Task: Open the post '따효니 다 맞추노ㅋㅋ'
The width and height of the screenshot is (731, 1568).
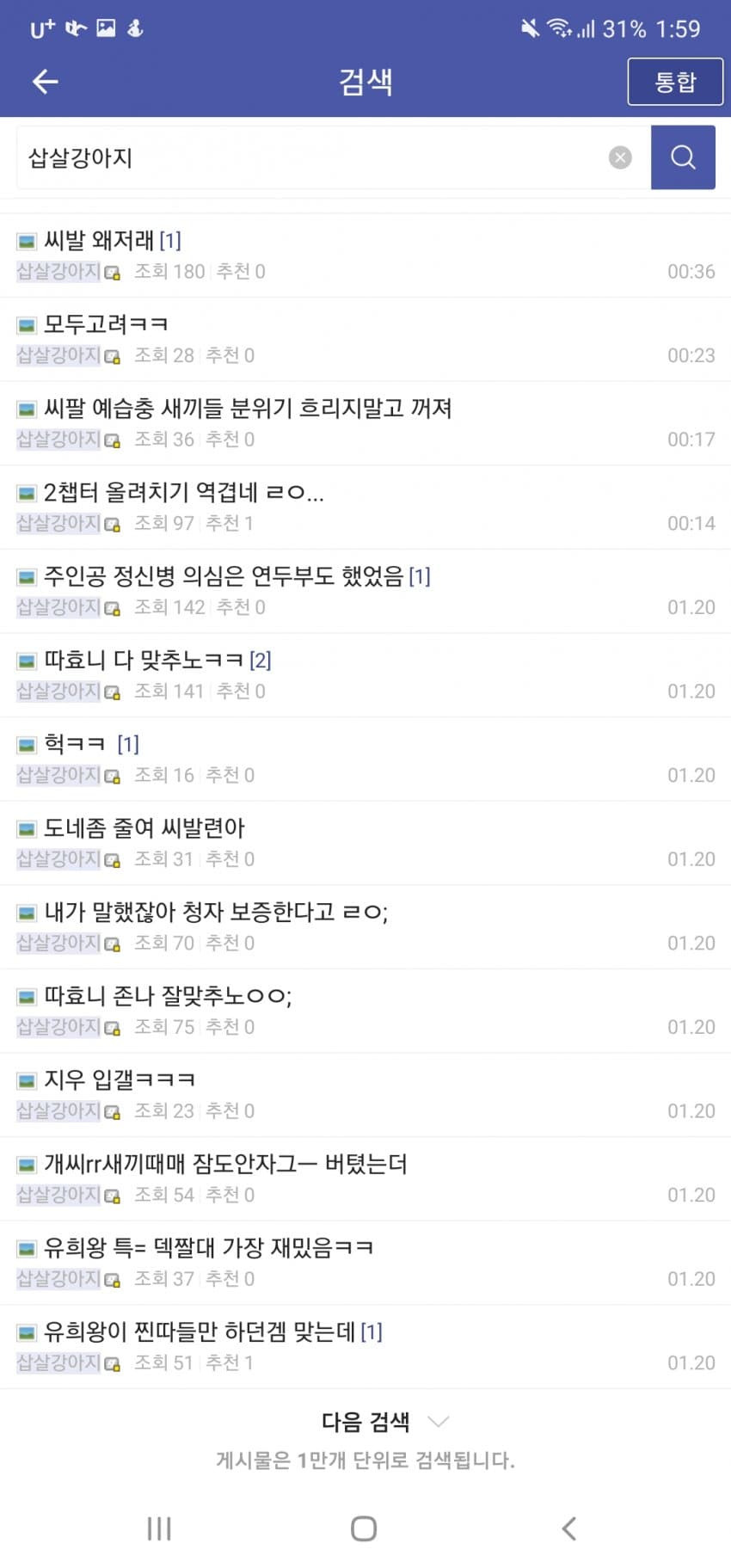Action: [144, 660]
